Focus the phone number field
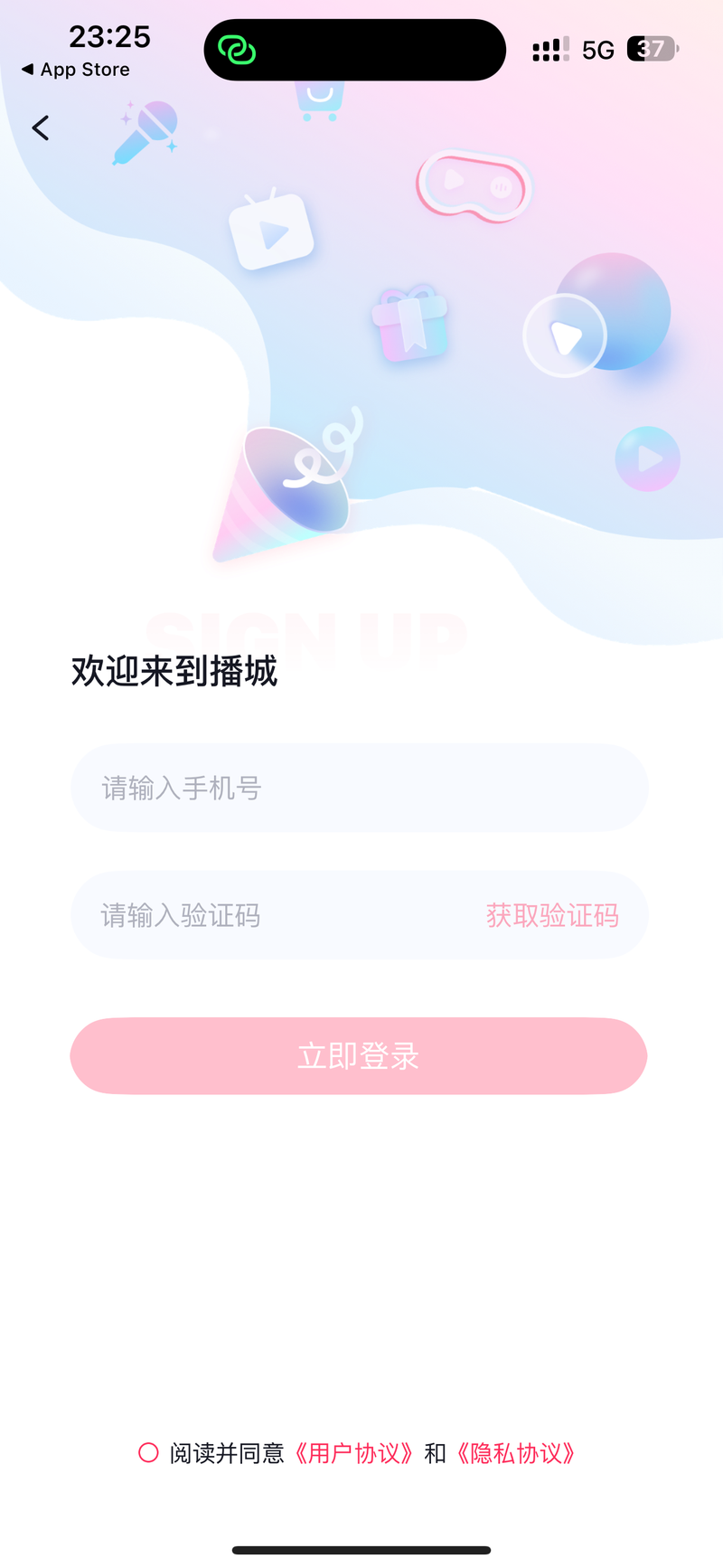 point(359,789)
